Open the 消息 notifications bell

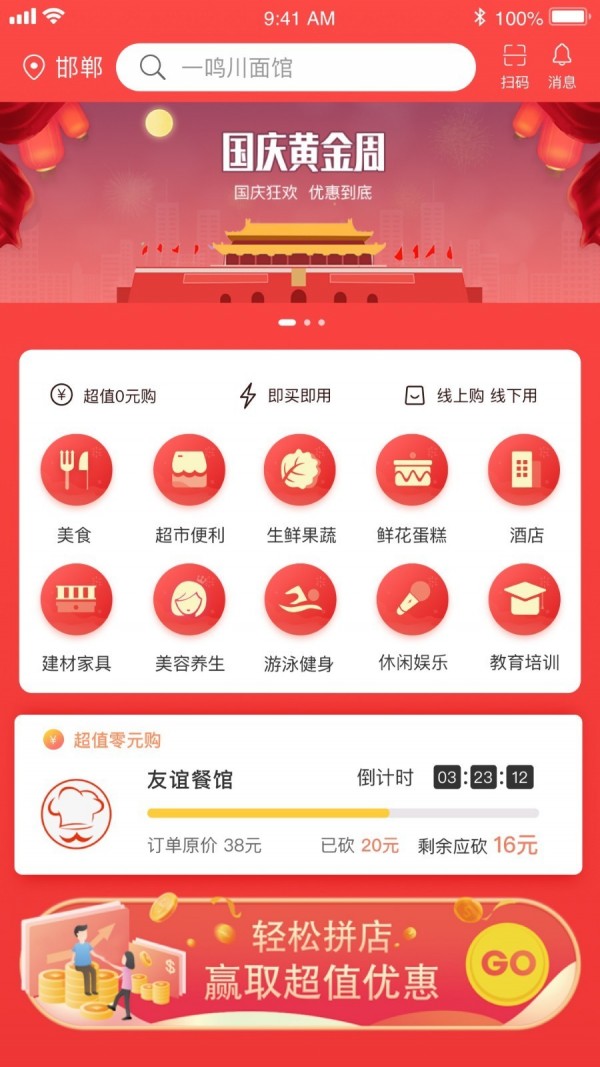click(x=562, y=67)
